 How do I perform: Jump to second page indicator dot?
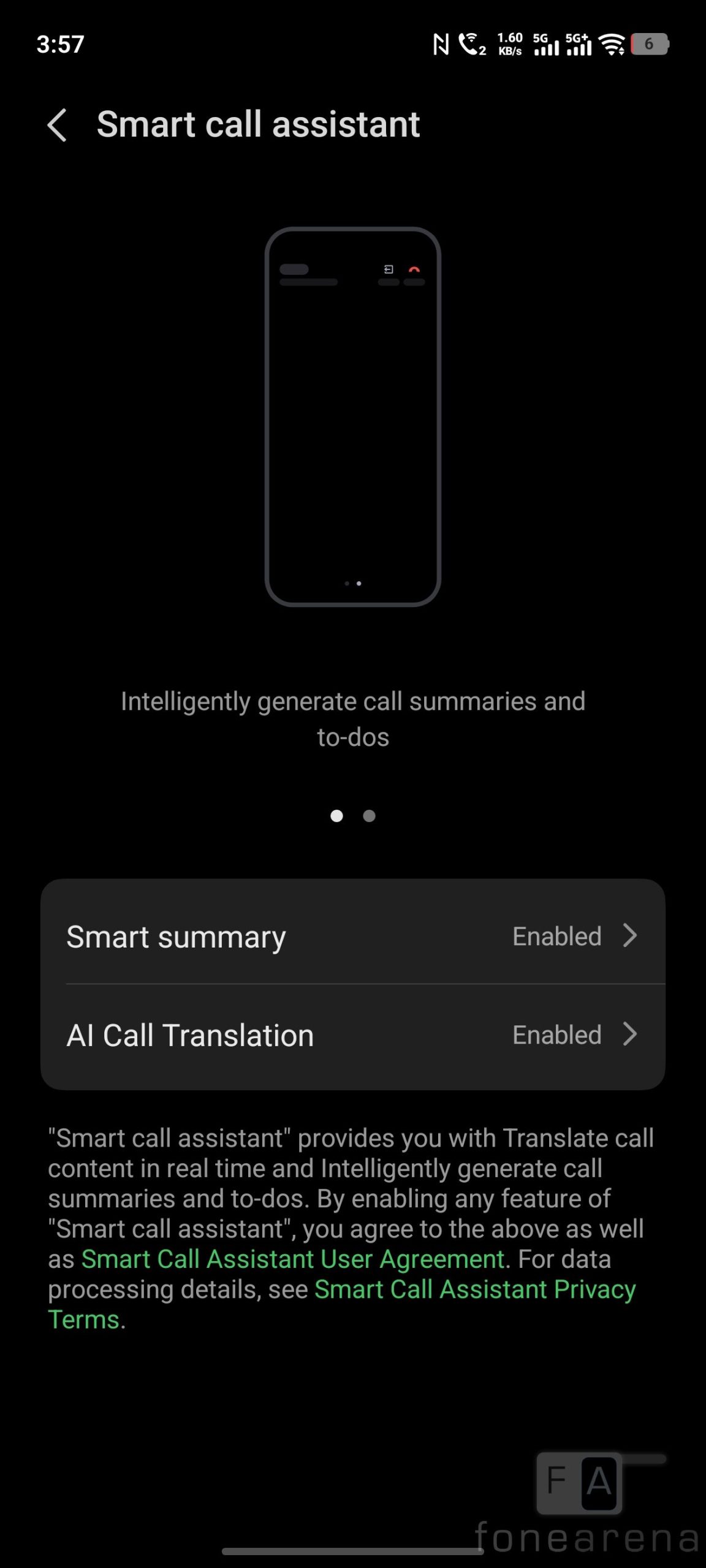[x=369, y=816]
